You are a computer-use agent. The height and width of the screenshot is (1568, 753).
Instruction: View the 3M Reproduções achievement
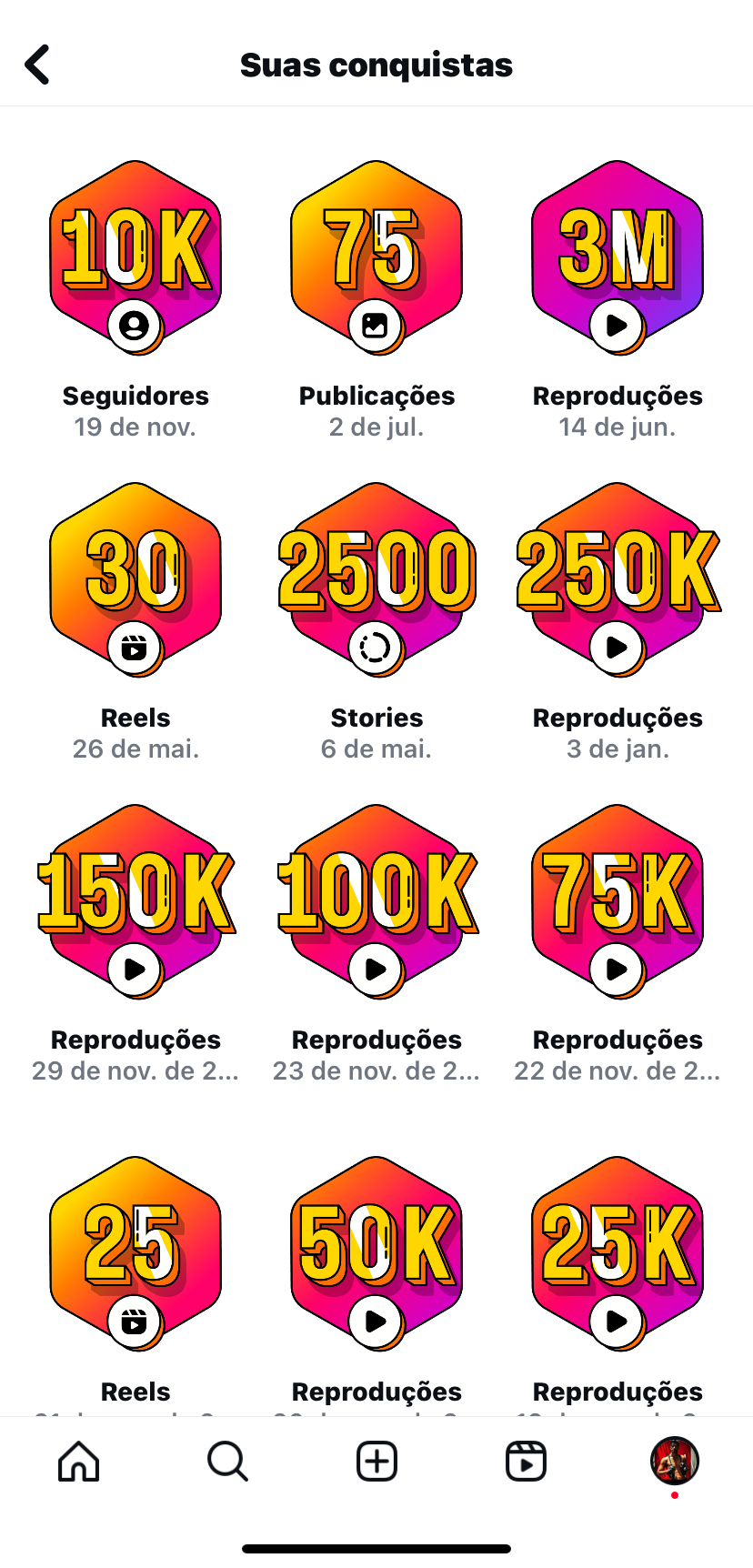coord(617,257)
